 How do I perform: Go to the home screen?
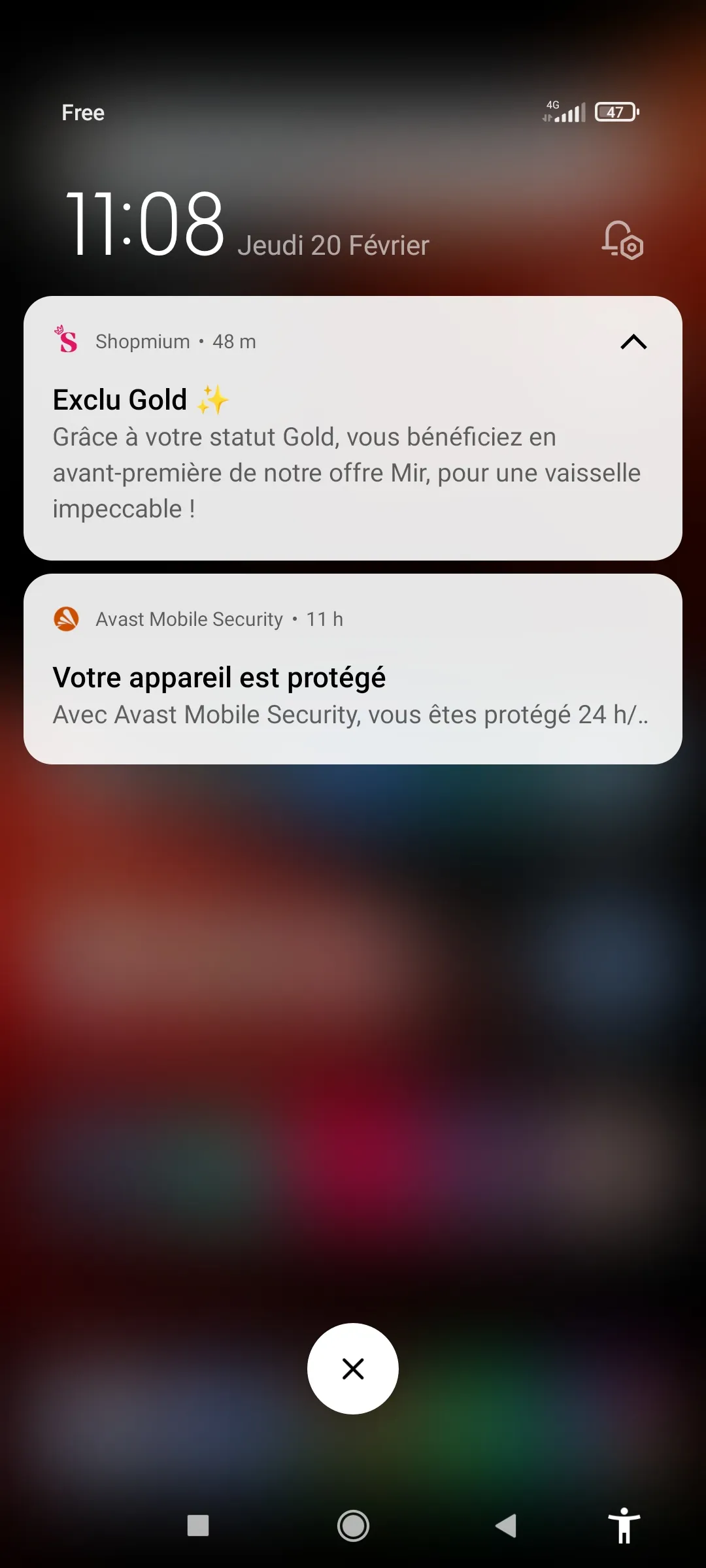(353, 1526)
